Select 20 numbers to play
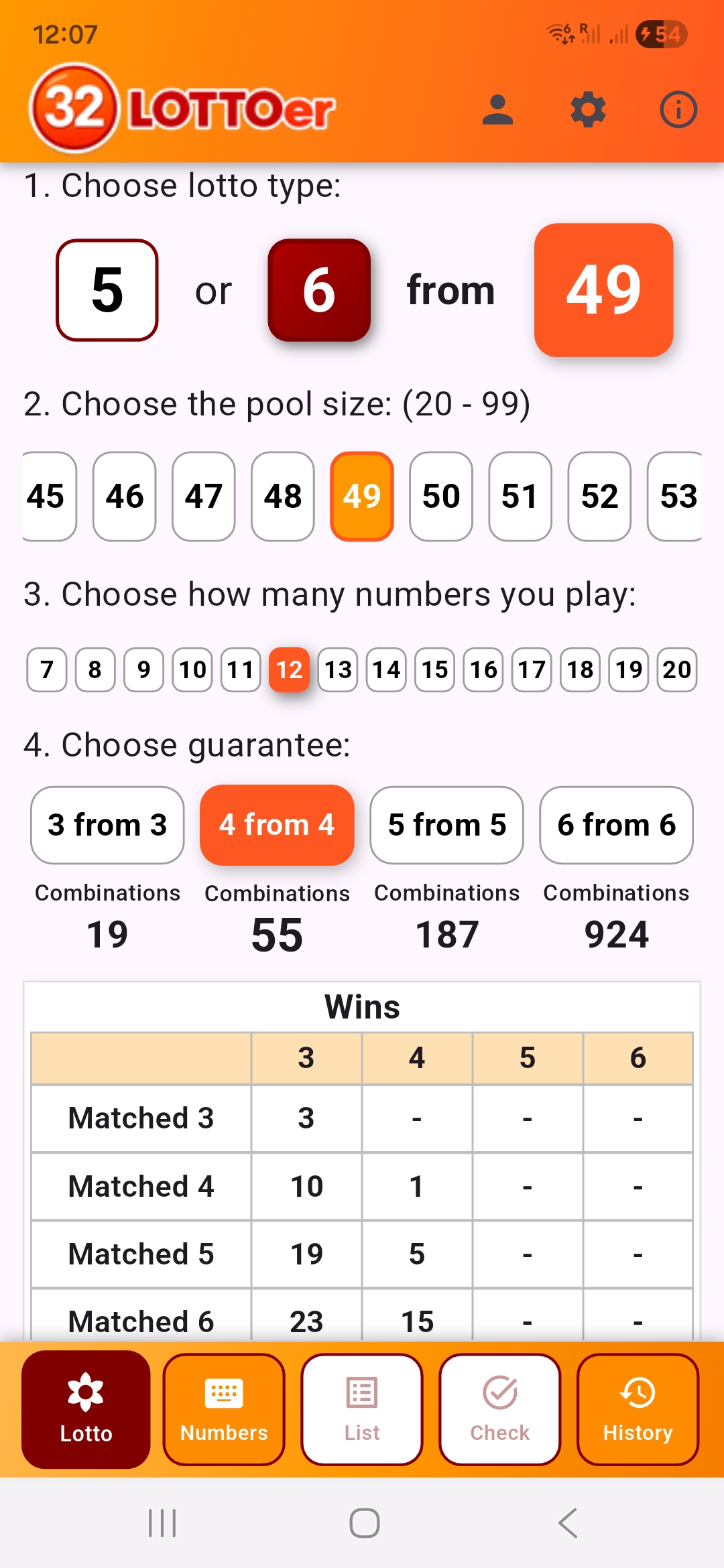Image resolution: width=724 pixels, height=1568 pixels. [677, 669]
